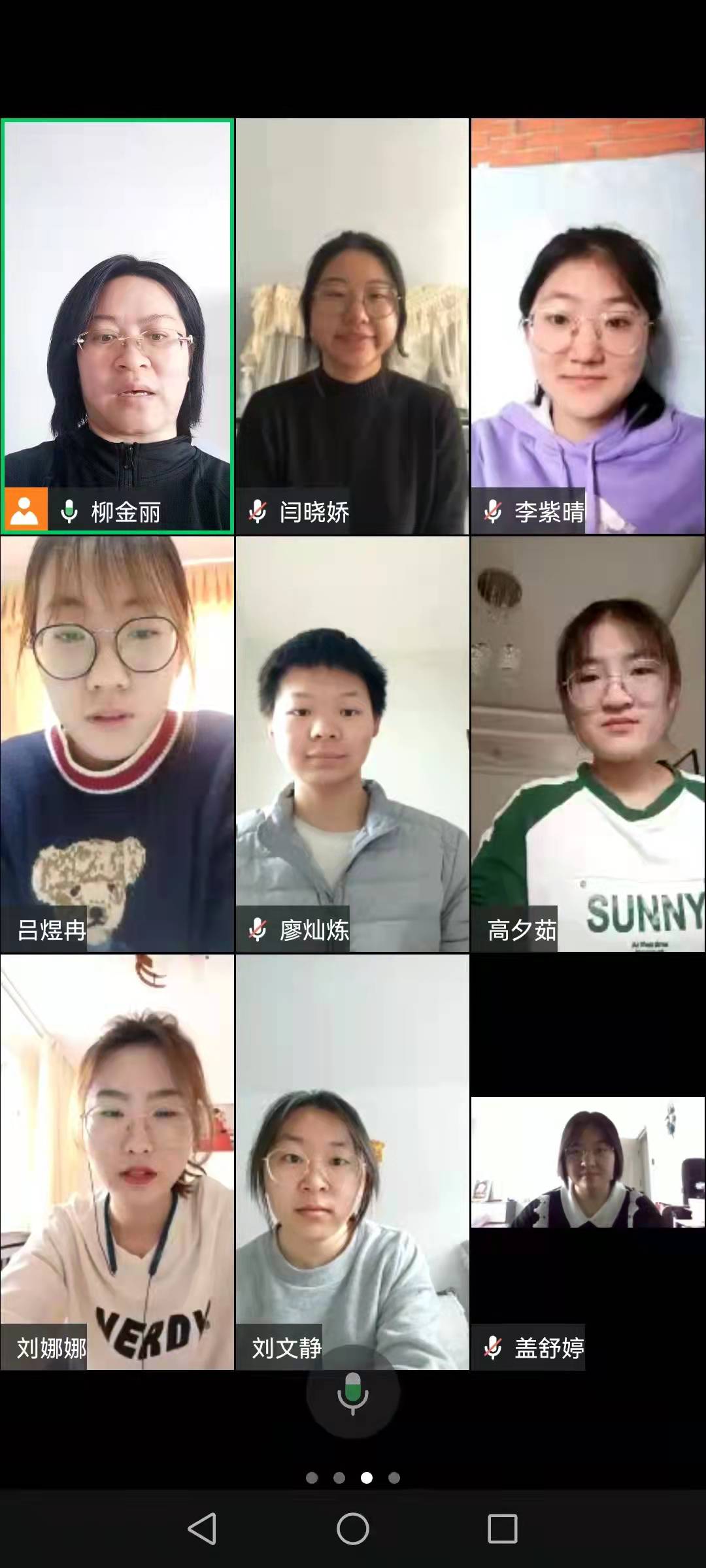Select 闫晓娇's video tile
This screenshot has height=1568, width=706.
coord(352,327)
